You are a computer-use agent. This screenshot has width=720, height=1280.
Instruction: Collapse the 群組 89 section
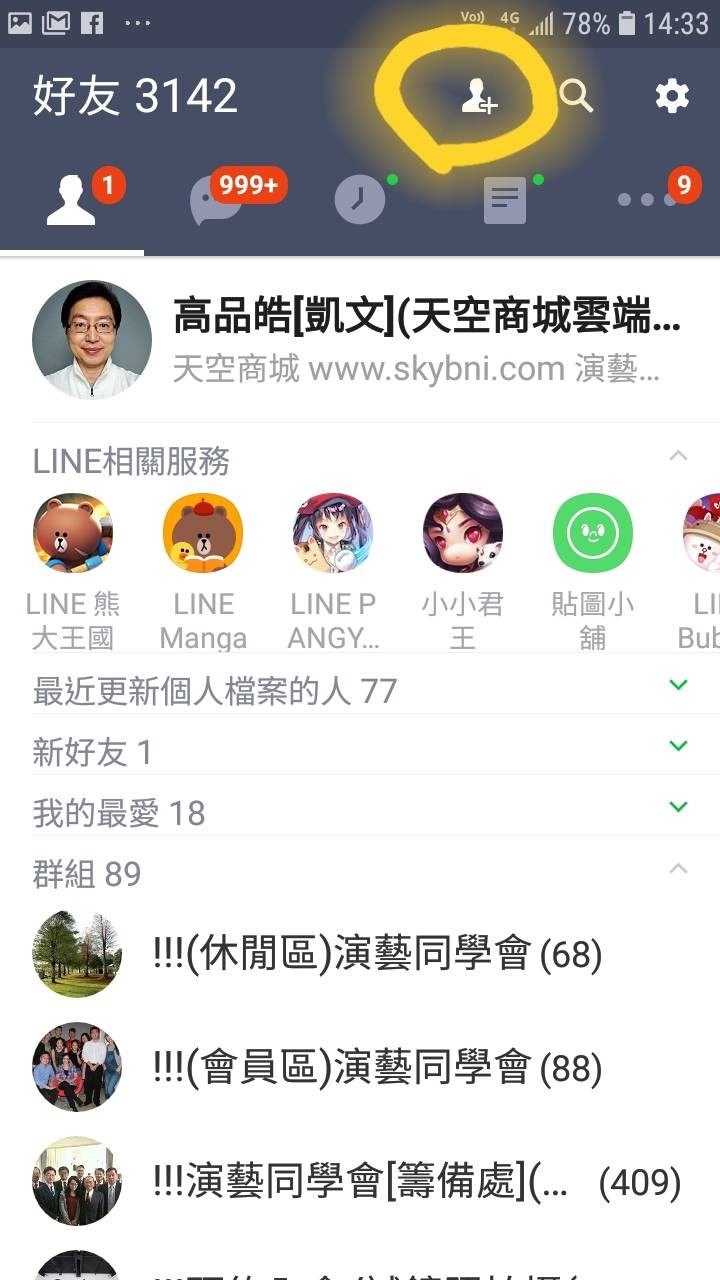coord(678,869)
